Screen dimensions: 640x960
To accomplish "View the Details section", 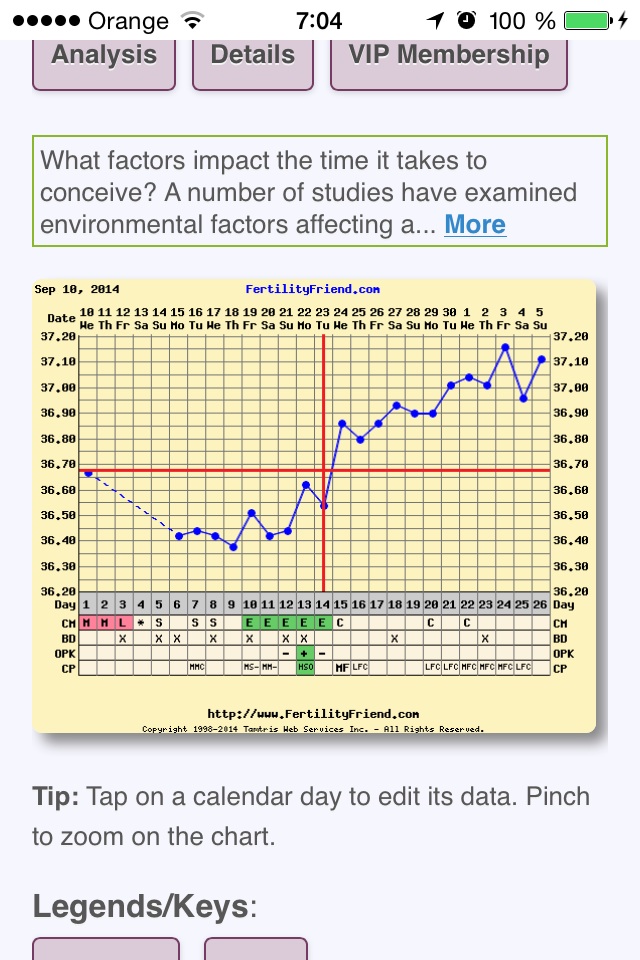I will coord(252,56).
